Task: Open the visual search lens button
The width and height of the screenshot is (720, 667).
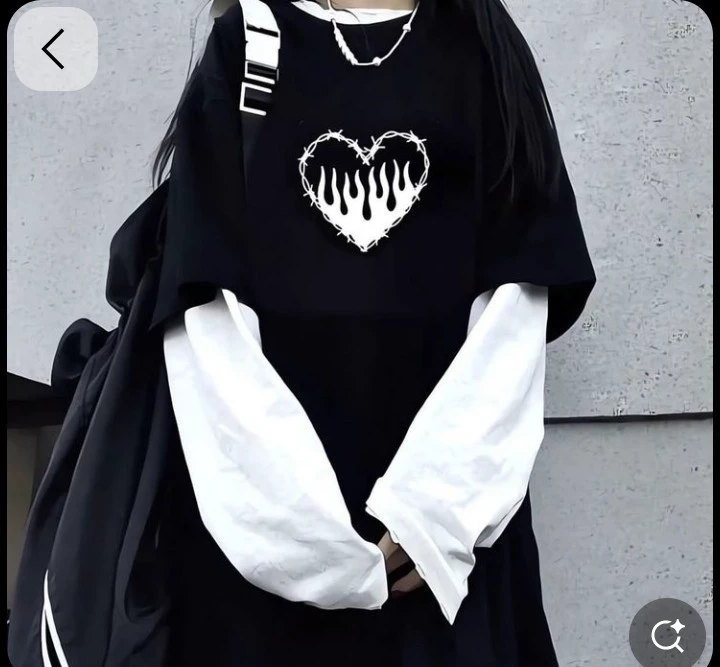Action: tap(667, 634)
